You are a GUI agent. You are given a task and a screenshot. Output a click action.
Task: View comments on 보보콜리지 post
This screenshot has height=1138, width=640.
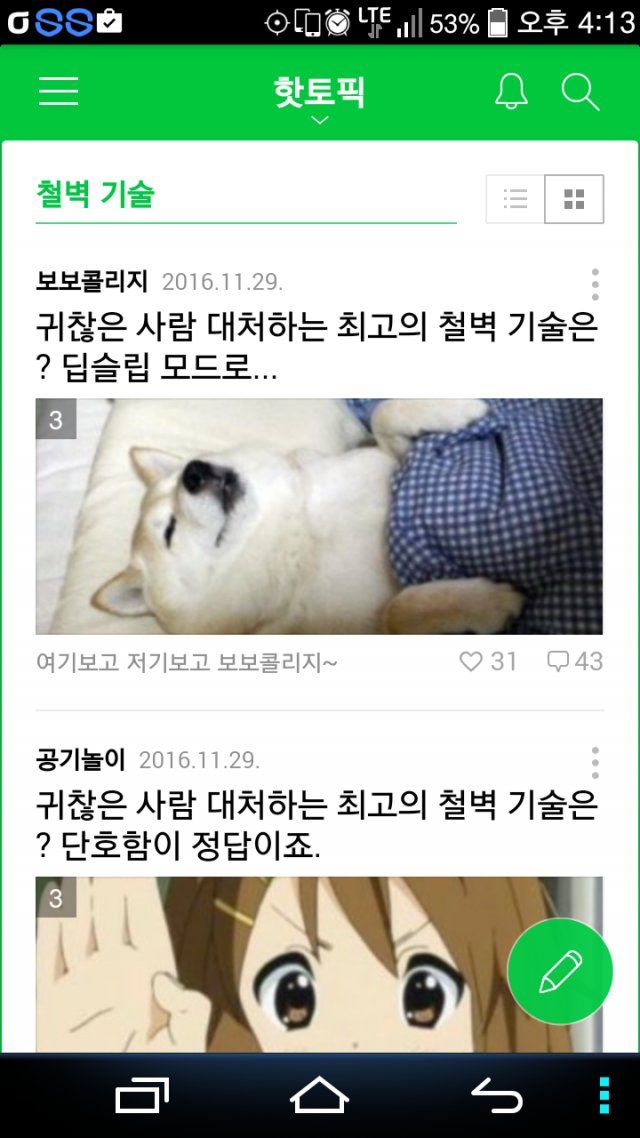[575, 661]
